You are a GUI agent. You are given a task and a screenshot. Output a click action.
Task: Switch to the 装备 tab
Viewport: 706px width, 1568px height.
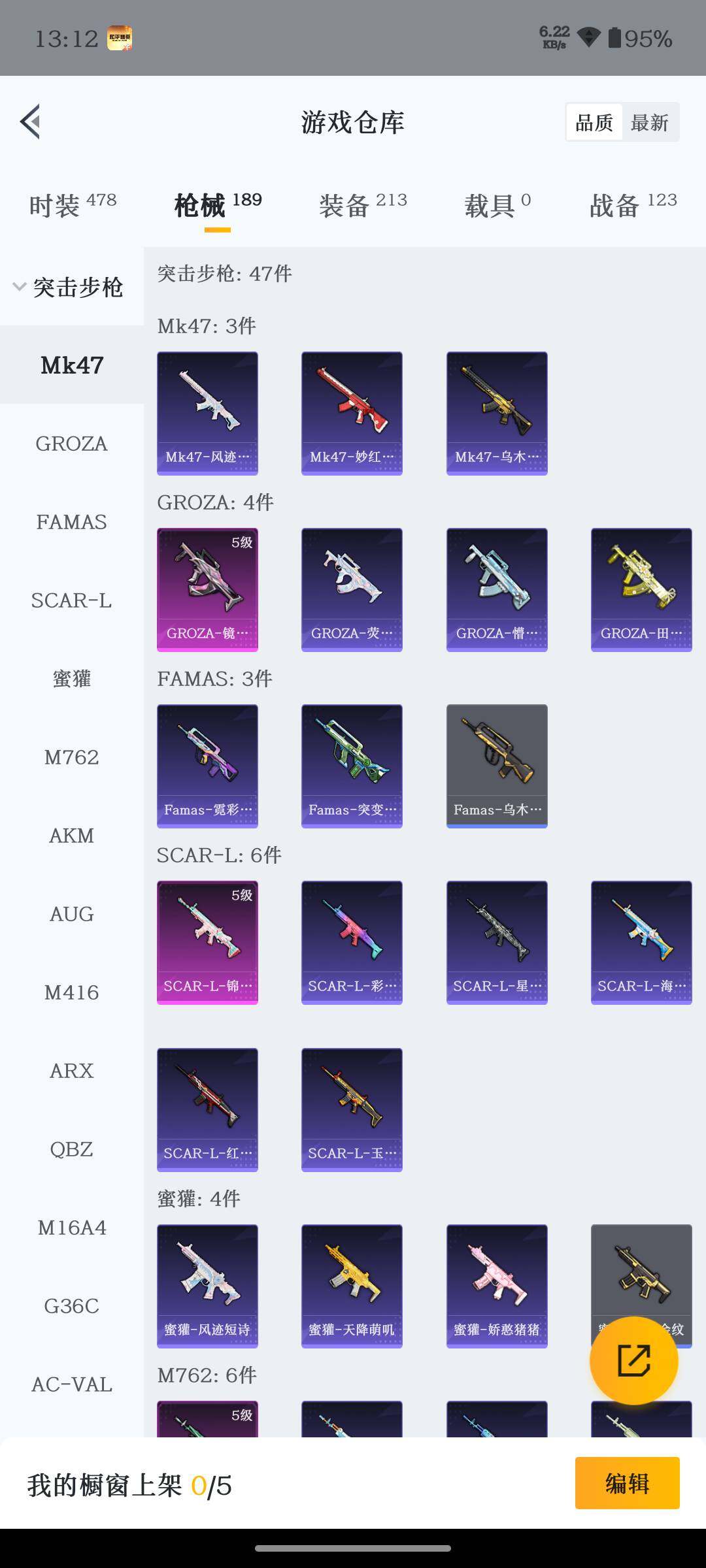363,206
